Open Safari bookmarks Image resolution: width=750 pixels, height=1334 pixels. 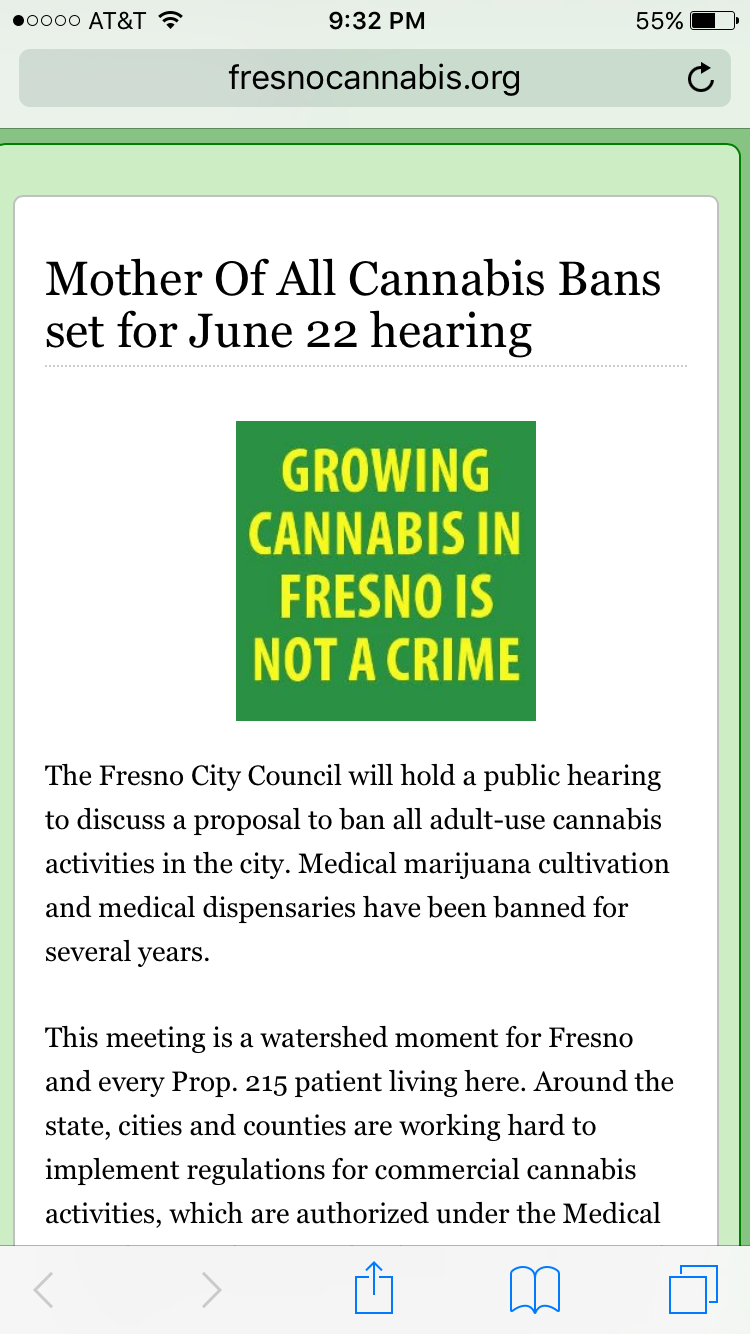535,1290
